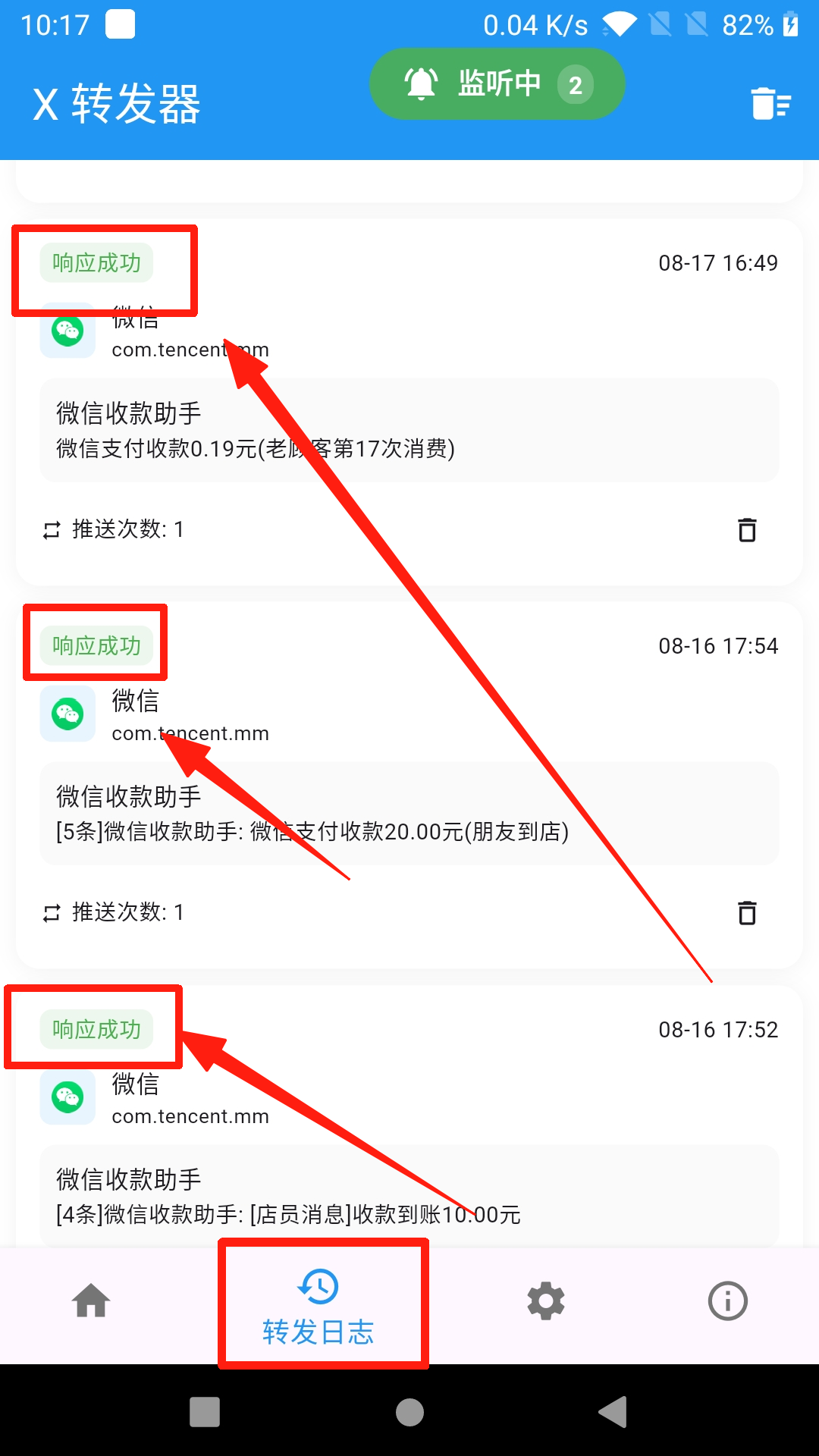Clear all logs via top-right delete icon

770,103
